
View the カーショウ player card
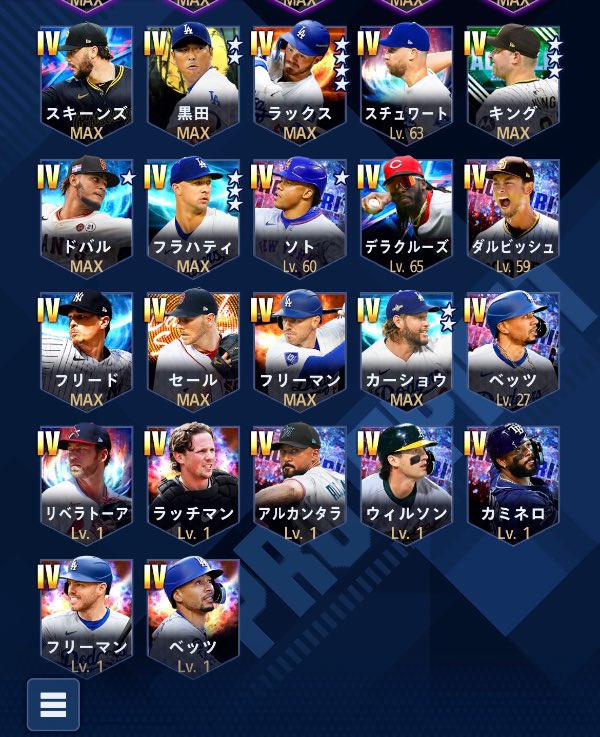pos(406,352)
